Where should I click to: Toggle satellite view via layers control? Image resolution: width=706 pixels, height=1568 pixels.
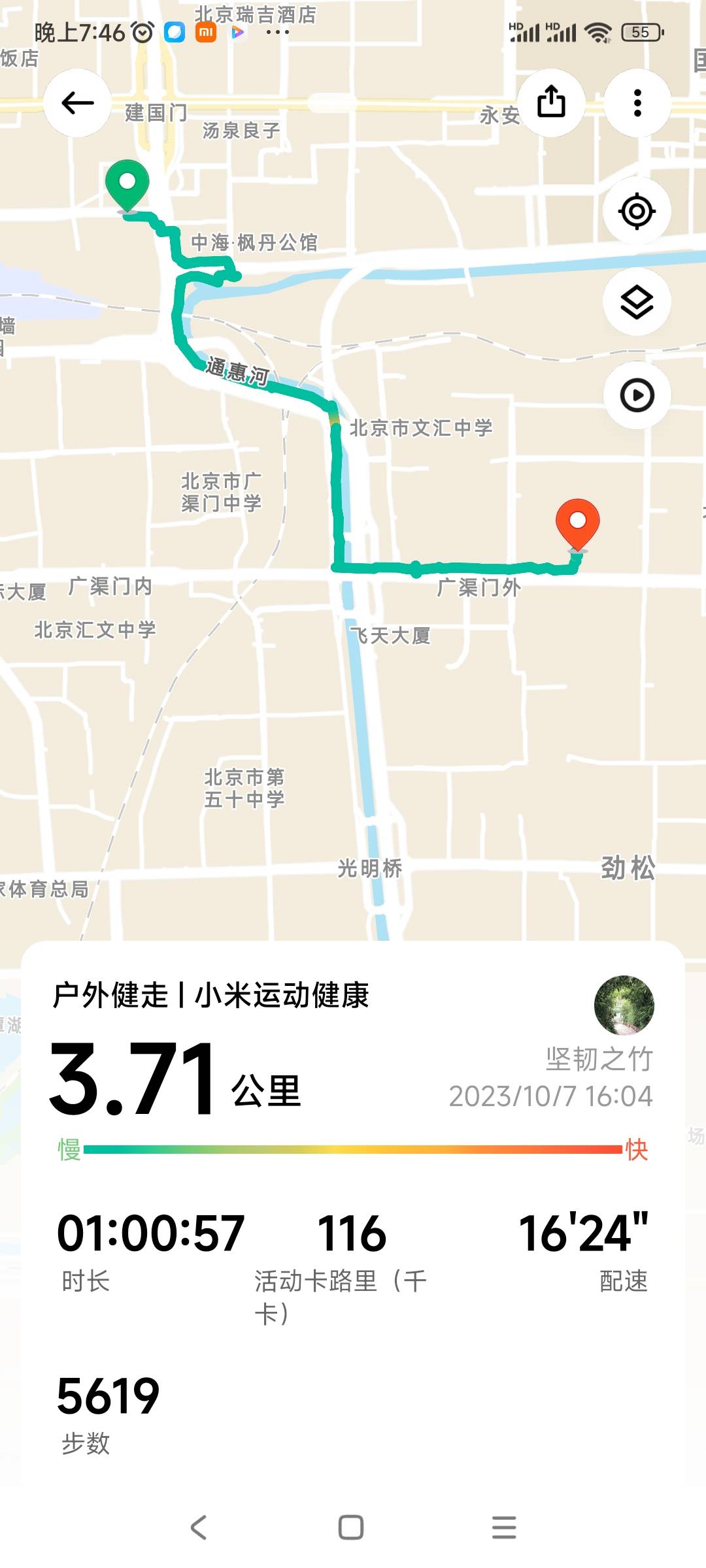tap(636, 302)
